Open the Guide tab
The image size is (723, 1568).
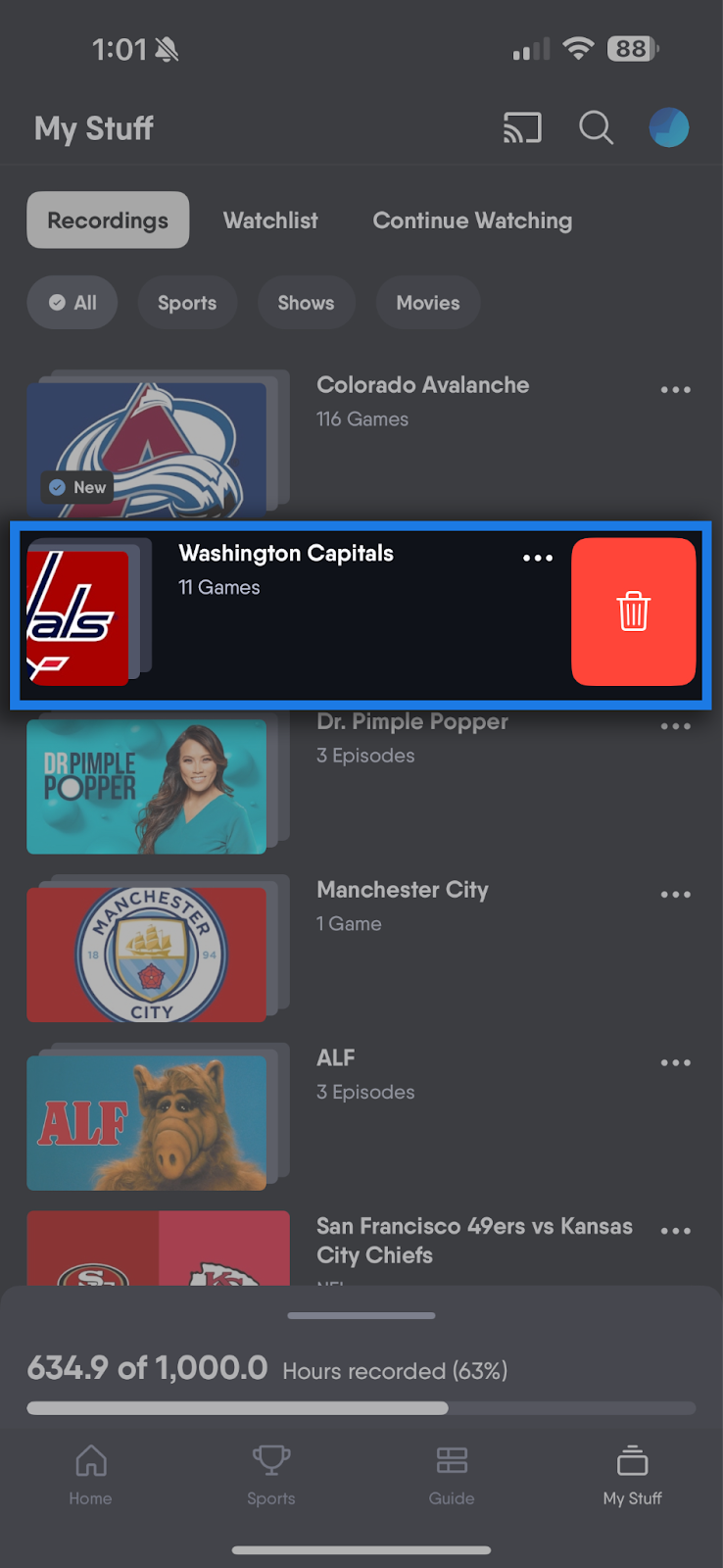coord(452,1475)
